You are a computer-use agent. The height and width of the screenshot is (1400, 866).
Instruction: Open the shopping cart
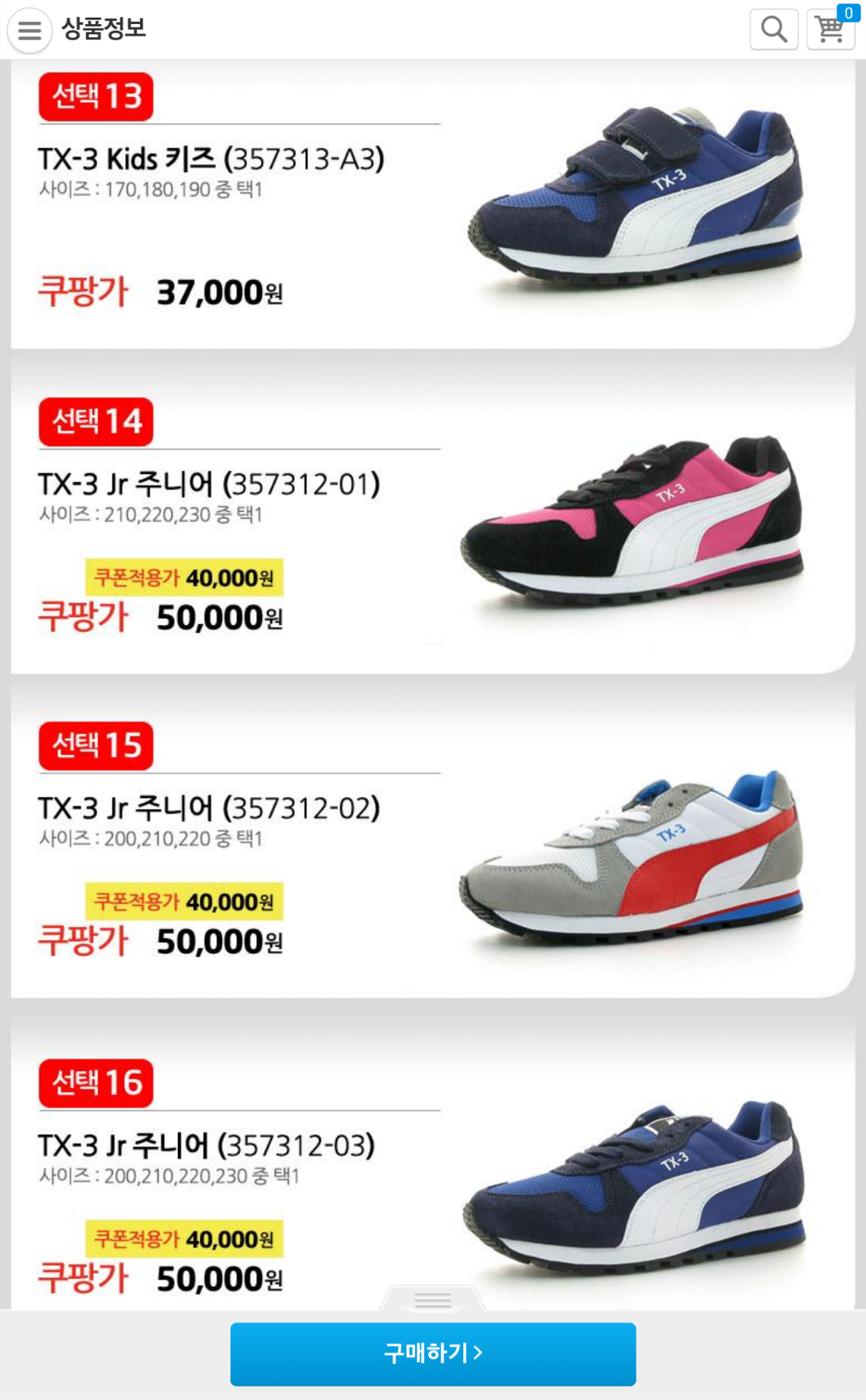830,30
